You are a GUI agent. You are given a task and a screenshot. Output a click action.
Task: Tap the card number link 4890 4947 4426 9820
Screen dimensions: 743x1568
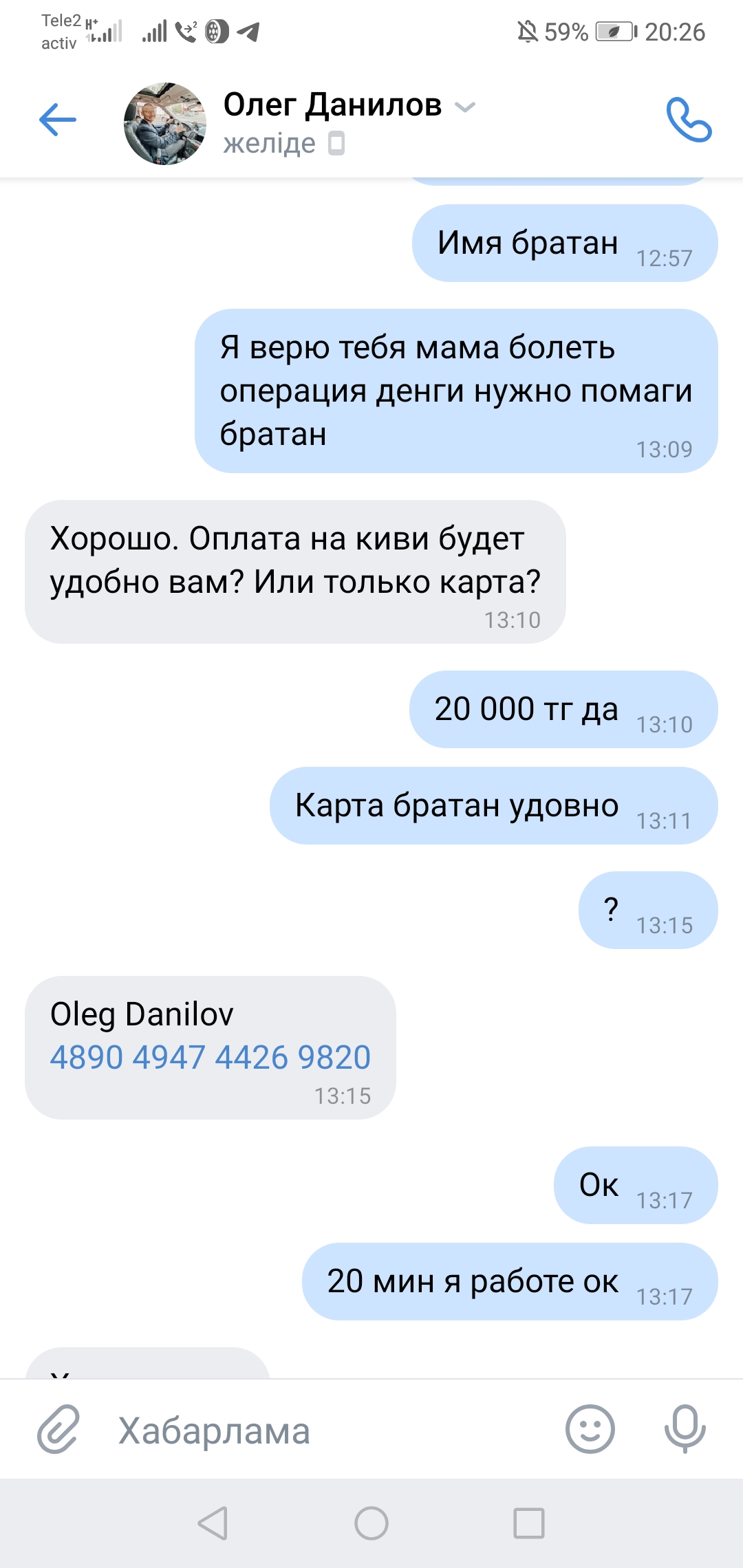pyautogui.click(x=210, y=1057)
